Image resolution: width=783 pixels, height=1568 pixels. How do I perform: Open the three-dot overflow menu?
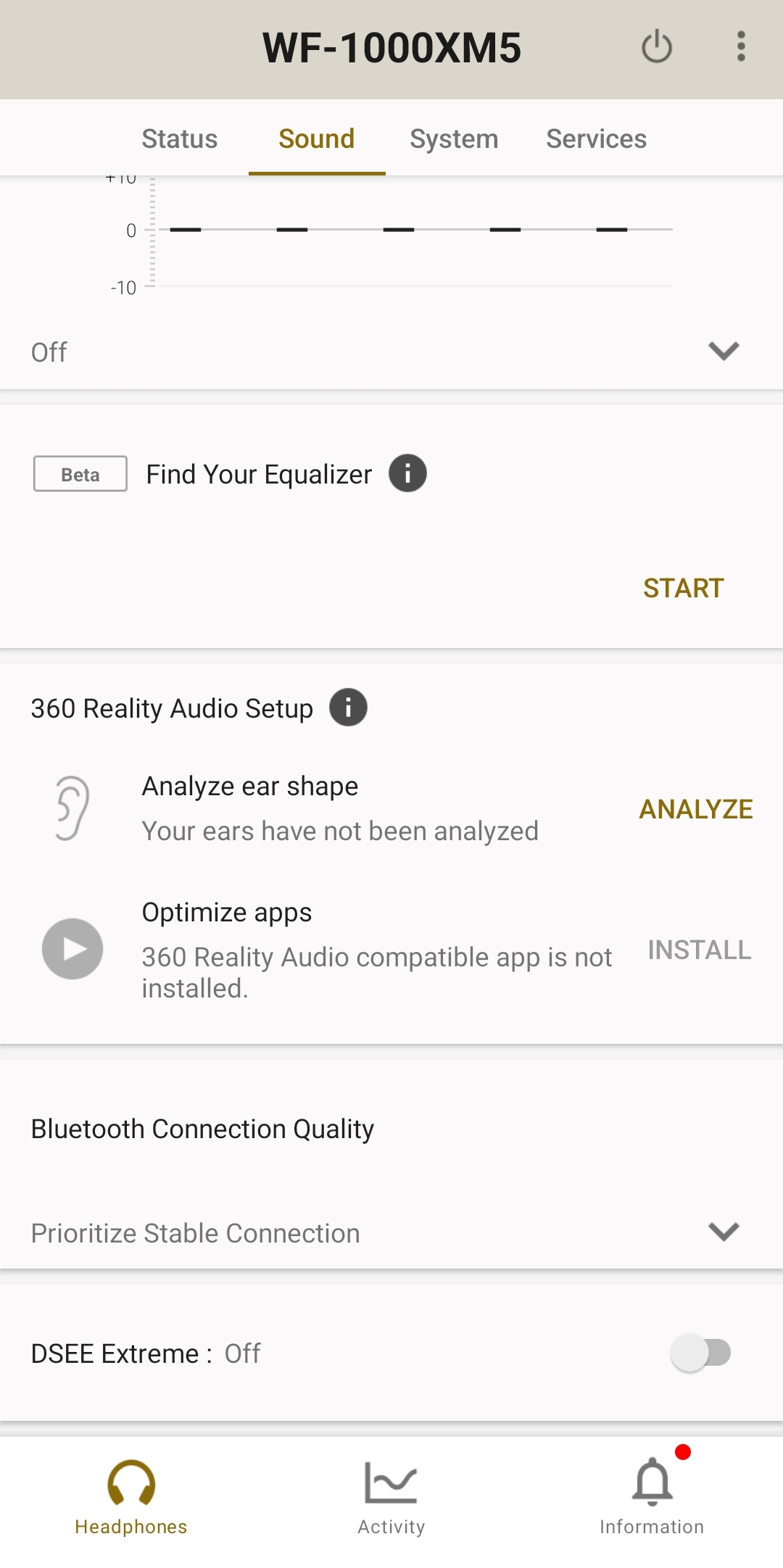pyautogui.click(x=740, y=47)
